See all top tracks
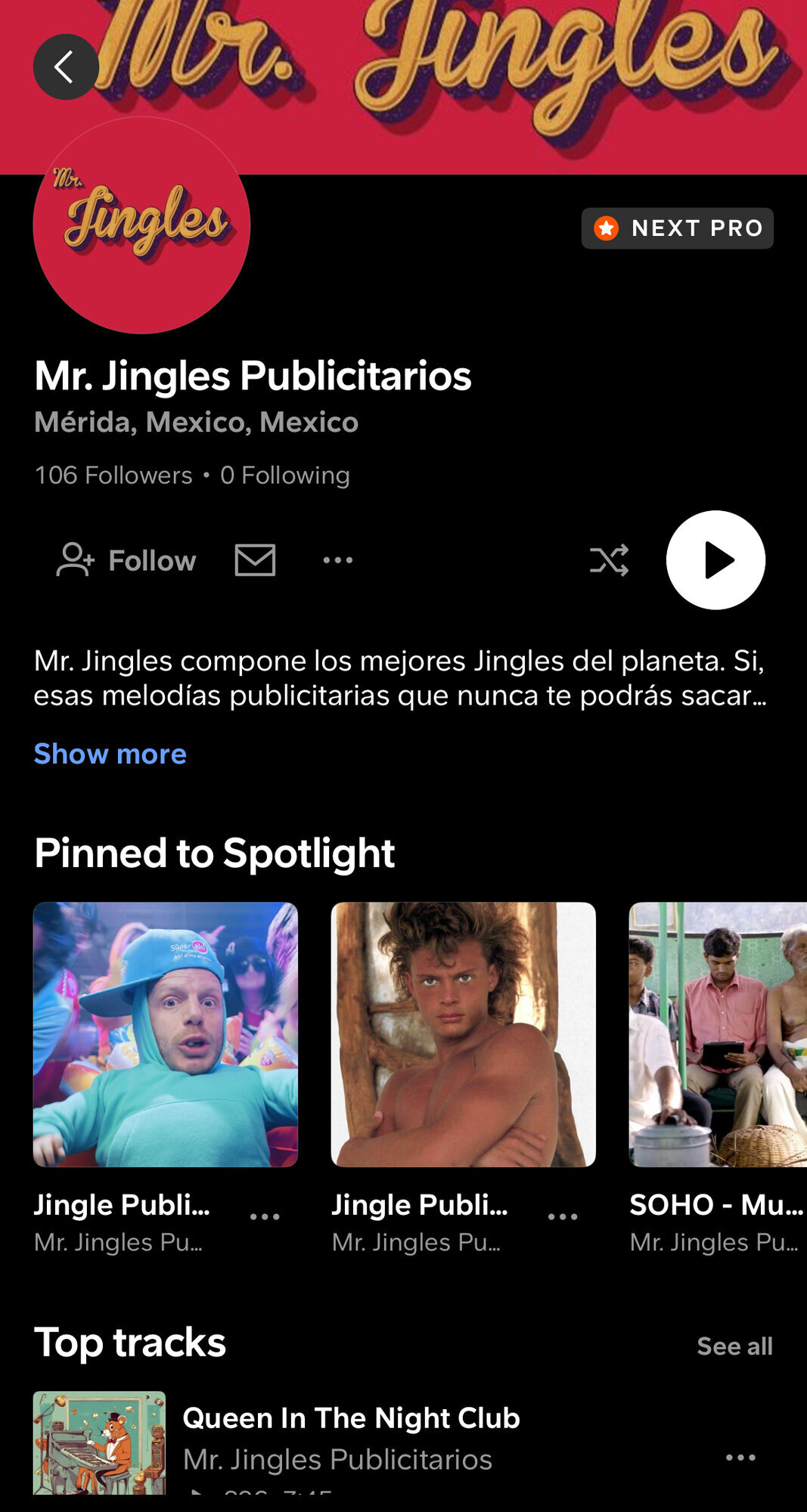 tap(734, 1346)
